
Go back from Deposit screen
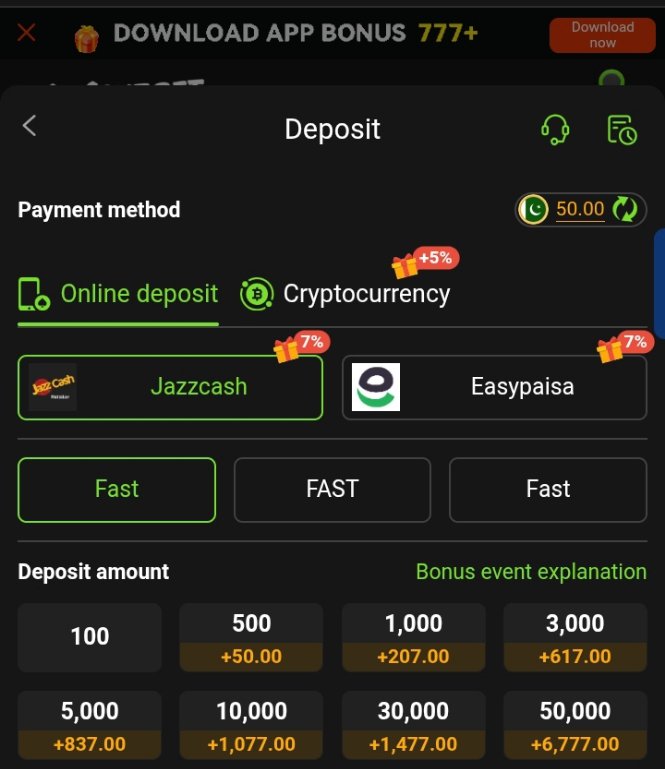click(30, 126)
